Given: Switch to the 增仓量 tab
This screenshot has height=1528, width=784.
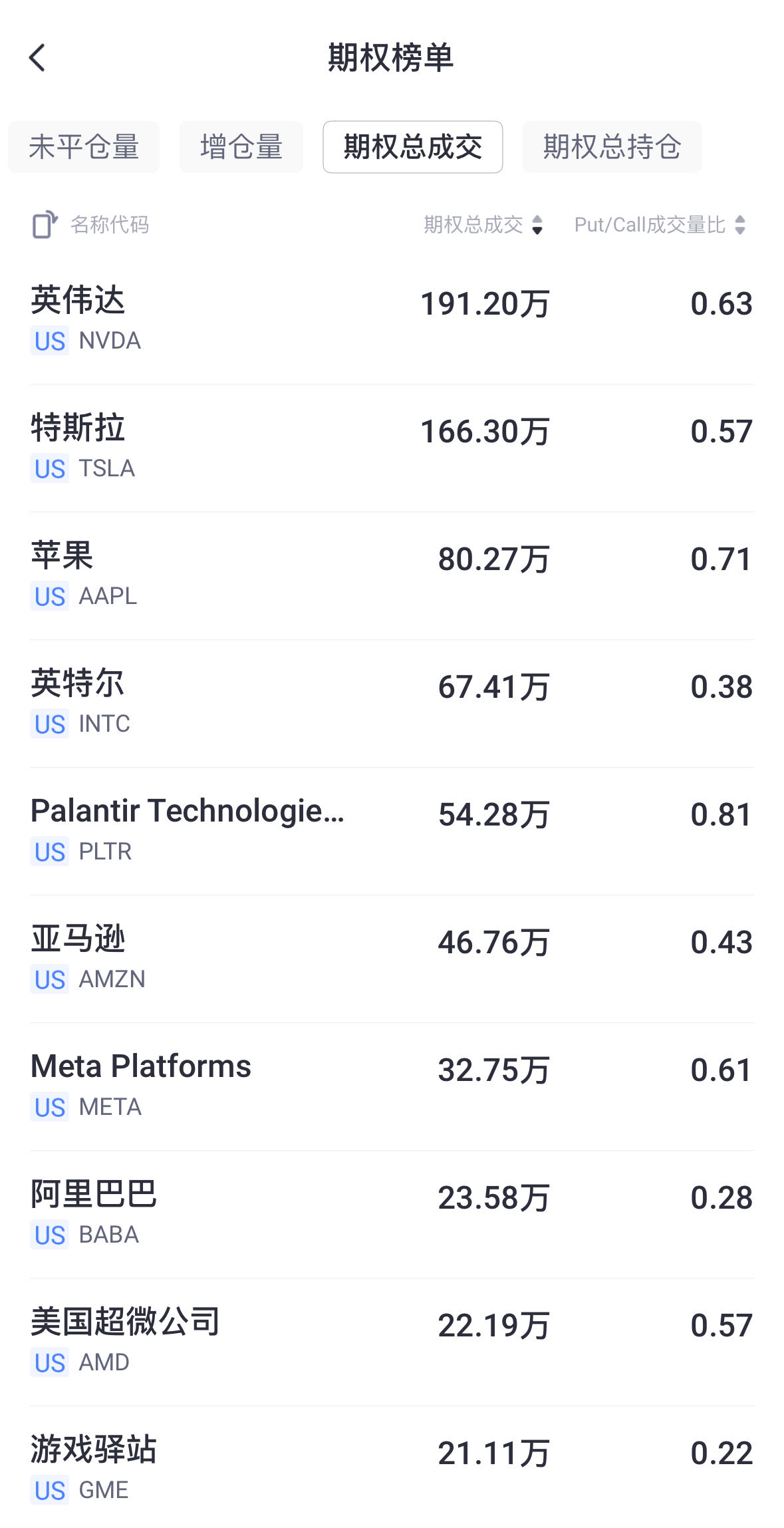Looking at the screenshot, I should (240, 147).
